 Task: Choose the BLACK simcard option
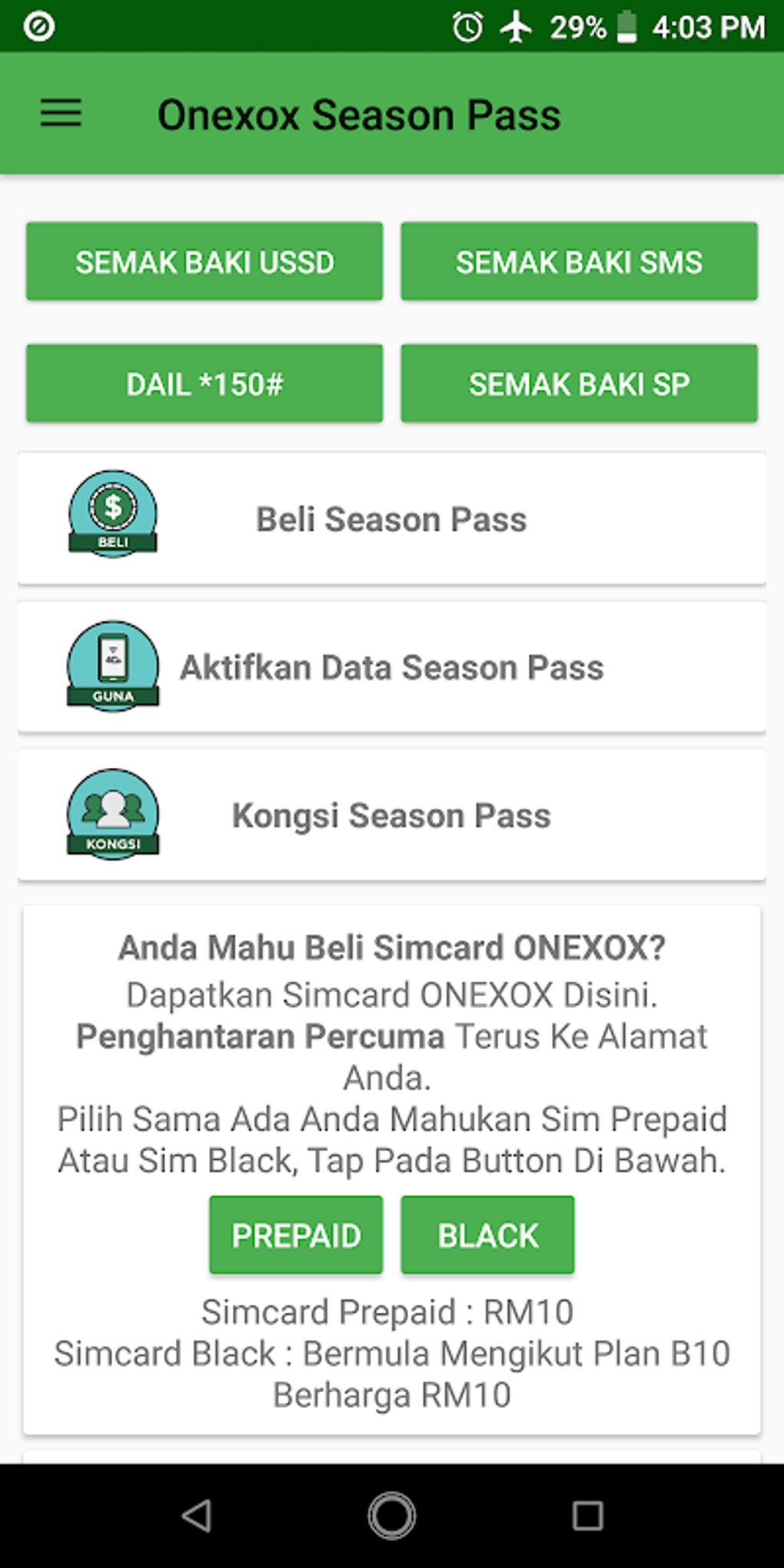point(487,1234)
